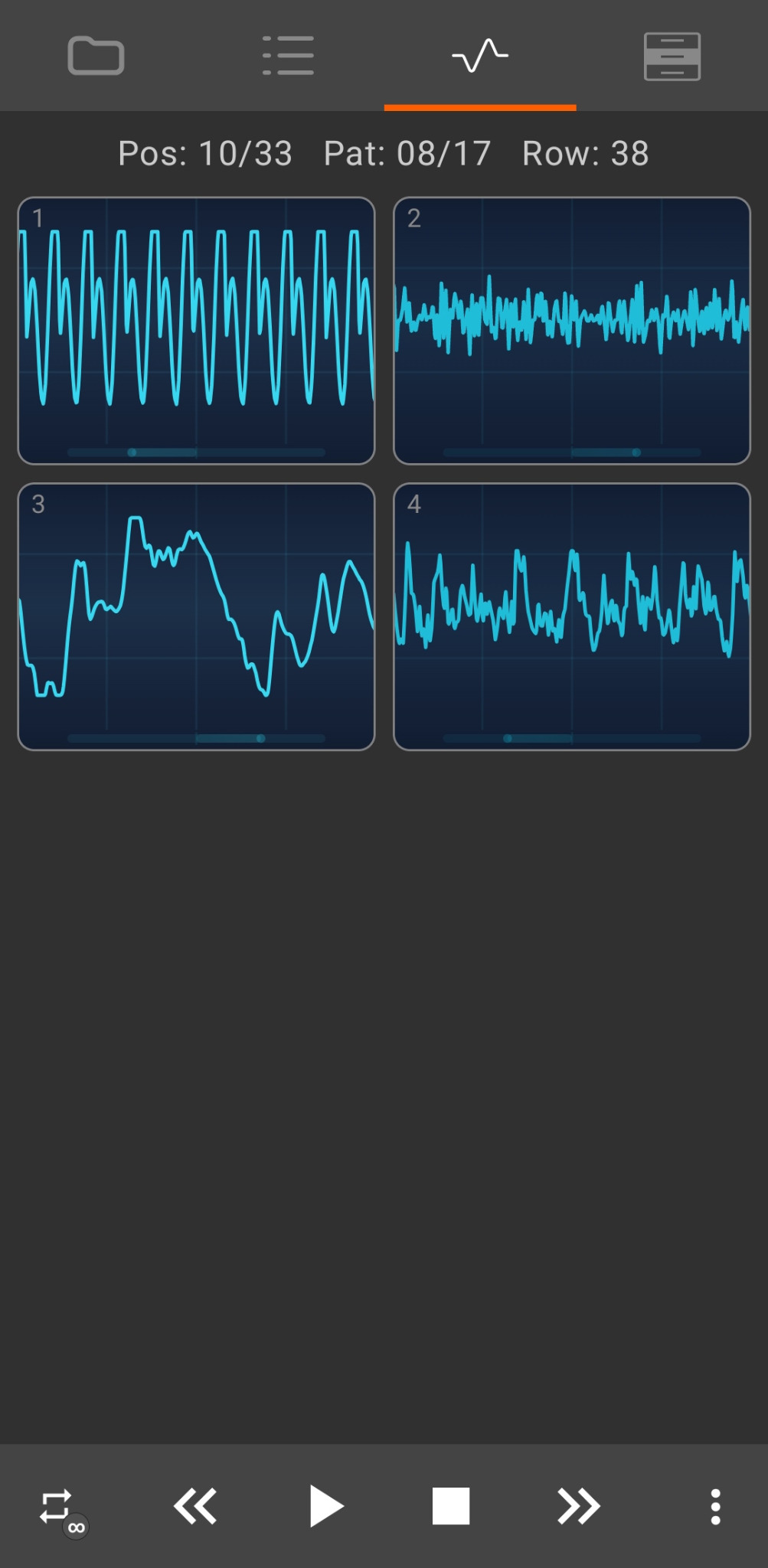The image size is (768, 1568).
Task: Open the file browser tab icon
Action: [x=96, y=56]
